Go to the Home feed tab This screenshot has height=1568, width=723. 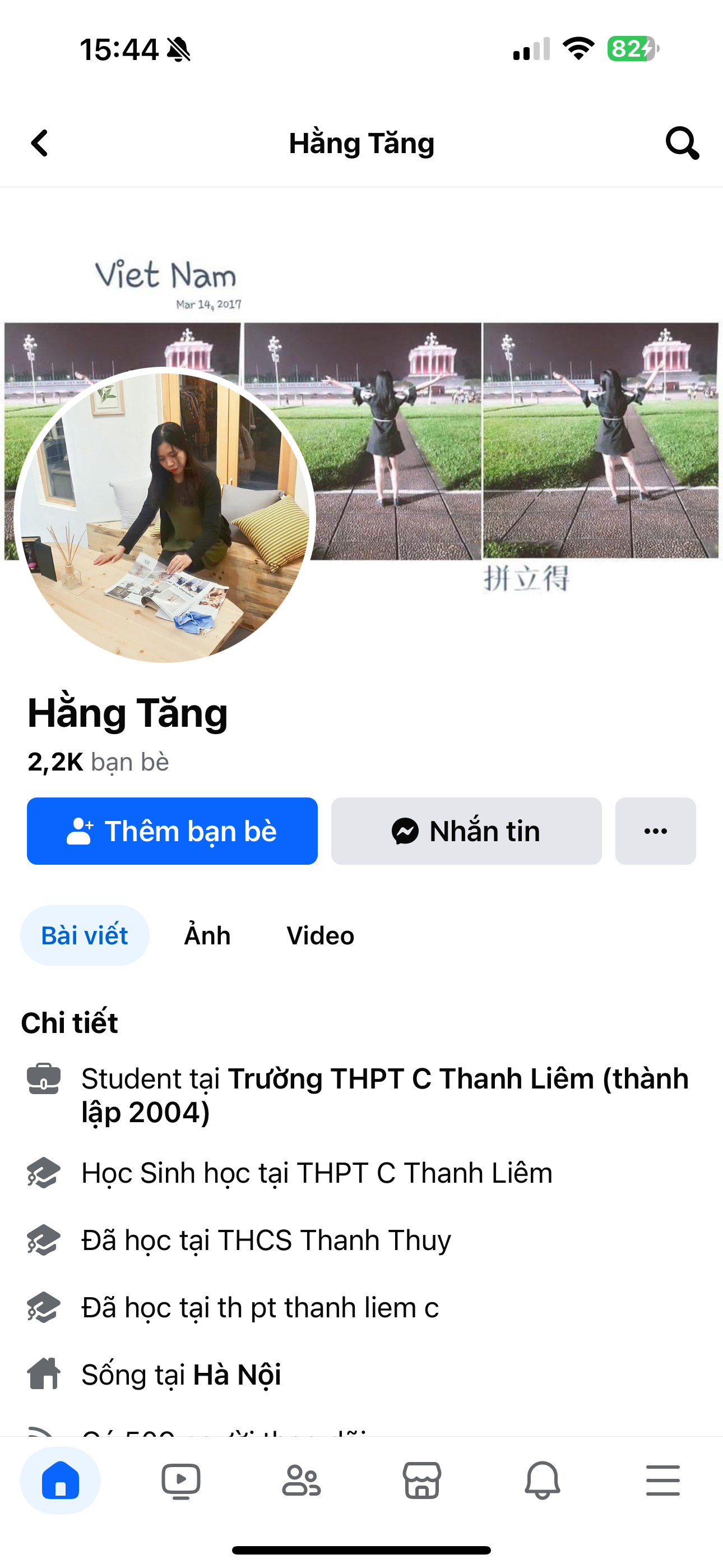(x=61, y=1481)
